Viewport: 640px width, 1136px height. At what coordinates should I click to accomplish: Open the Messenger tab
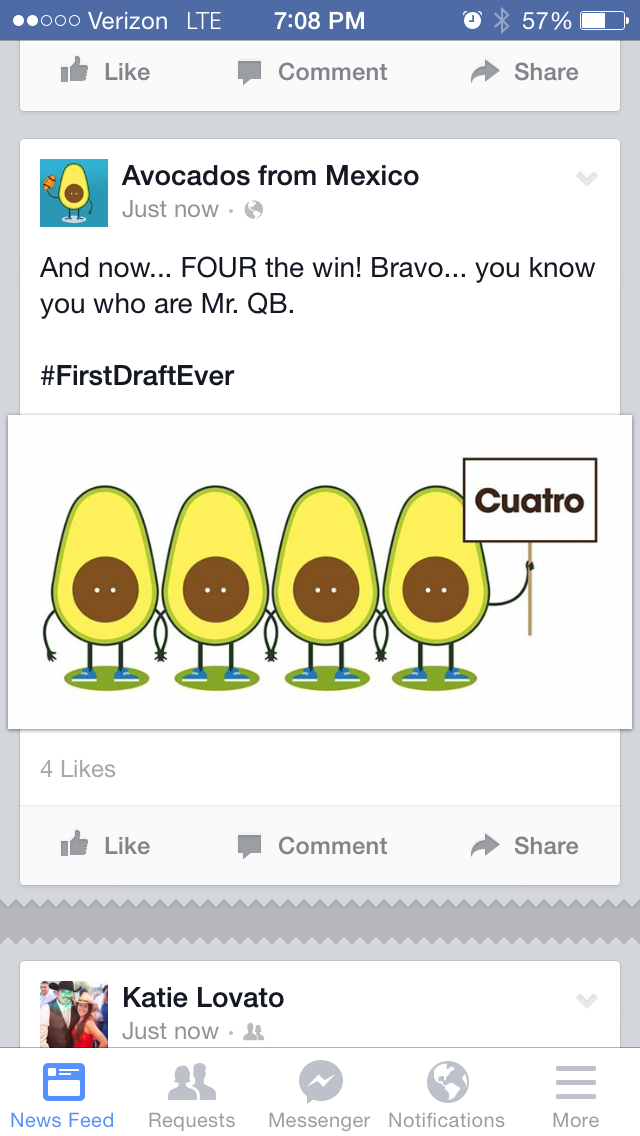coord(320,1095)
